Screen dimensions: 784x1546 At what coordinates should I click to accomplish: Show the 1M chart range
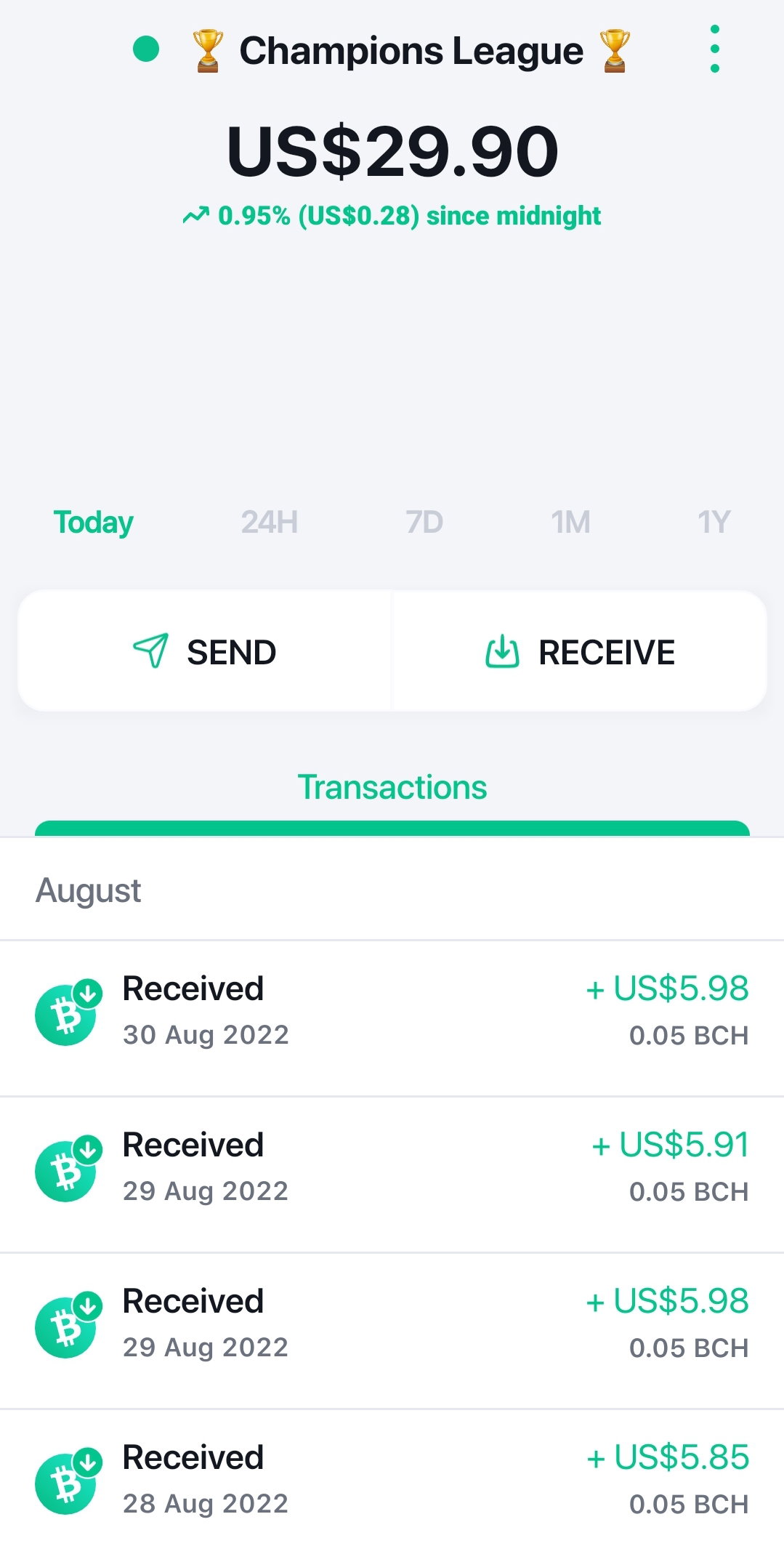pyautogui.click(x=570, y=523)
